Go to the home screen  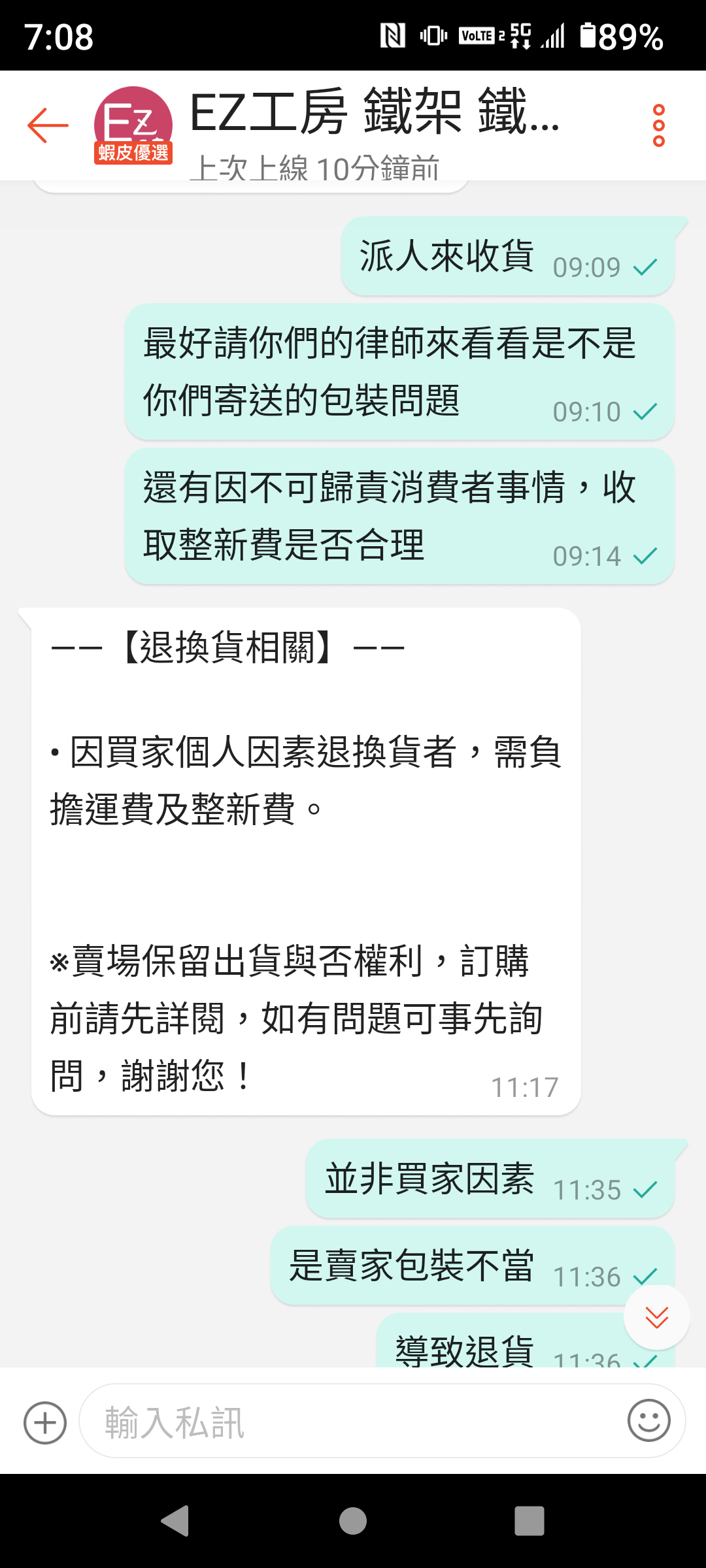pyautogui.click(x=353, y=1521)
